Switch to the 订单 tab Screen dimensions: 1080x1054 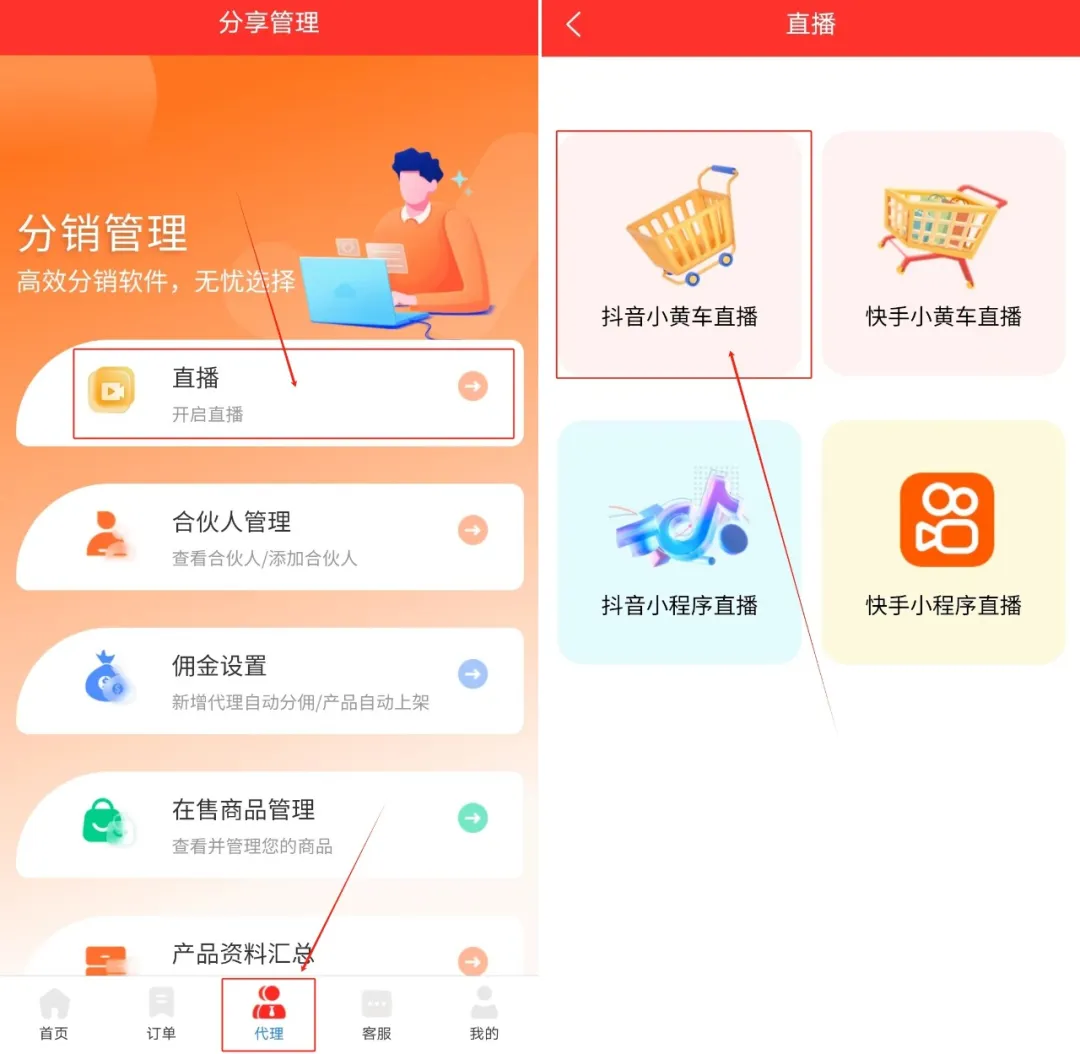(161, 1014)
